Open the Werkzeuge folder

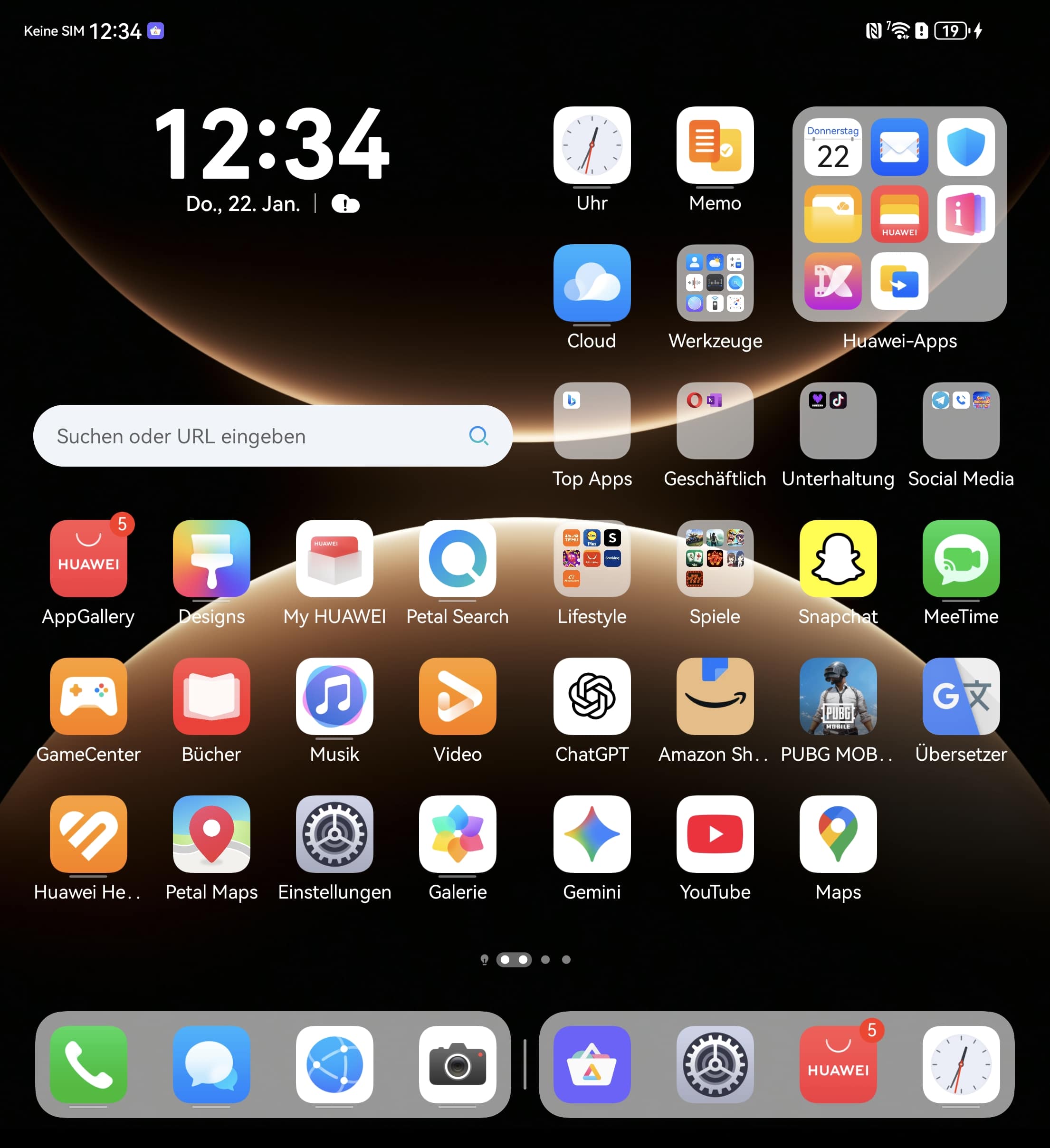715,284
